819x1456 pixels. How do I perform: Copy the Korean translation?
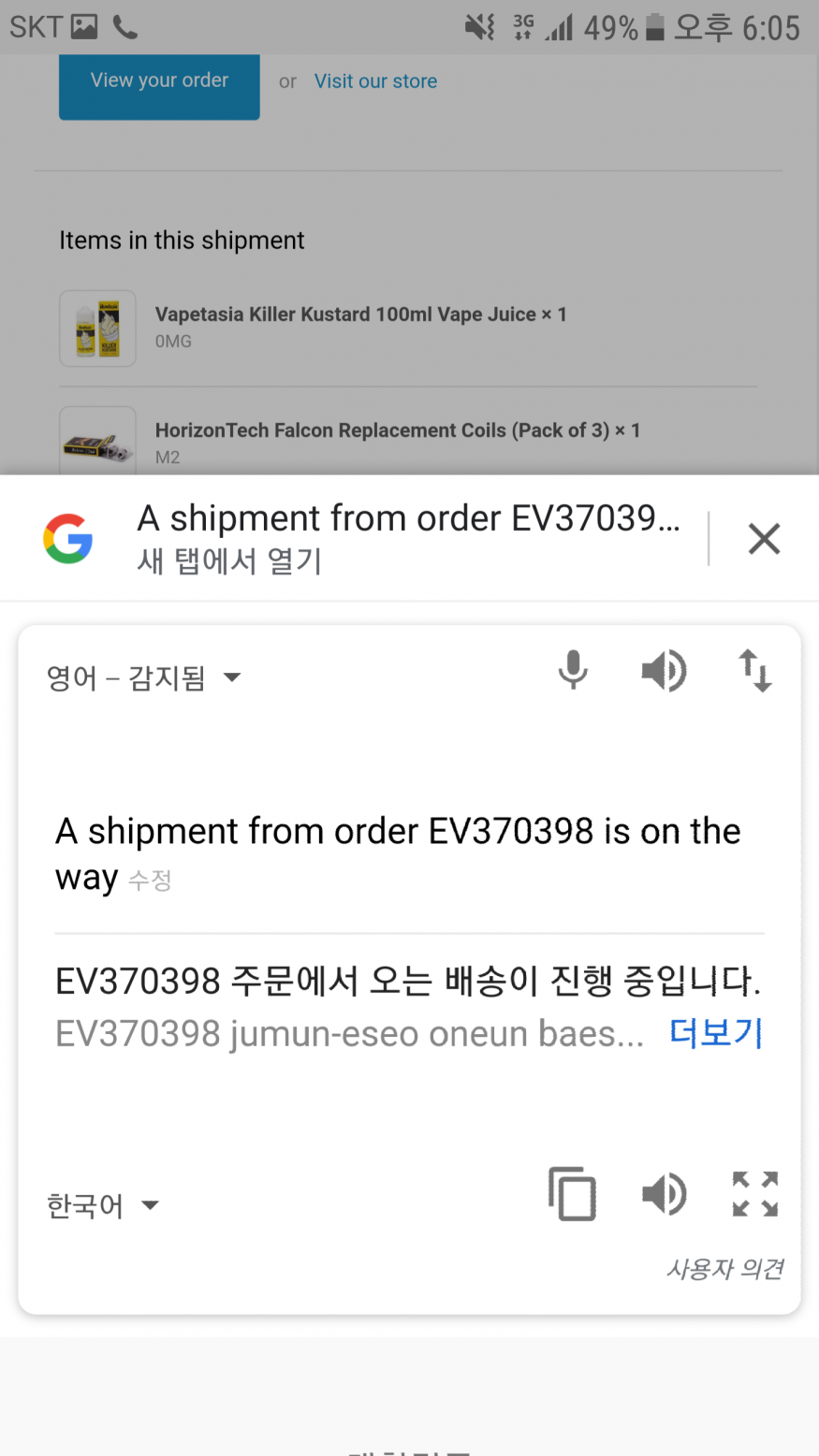(572, 1194)
